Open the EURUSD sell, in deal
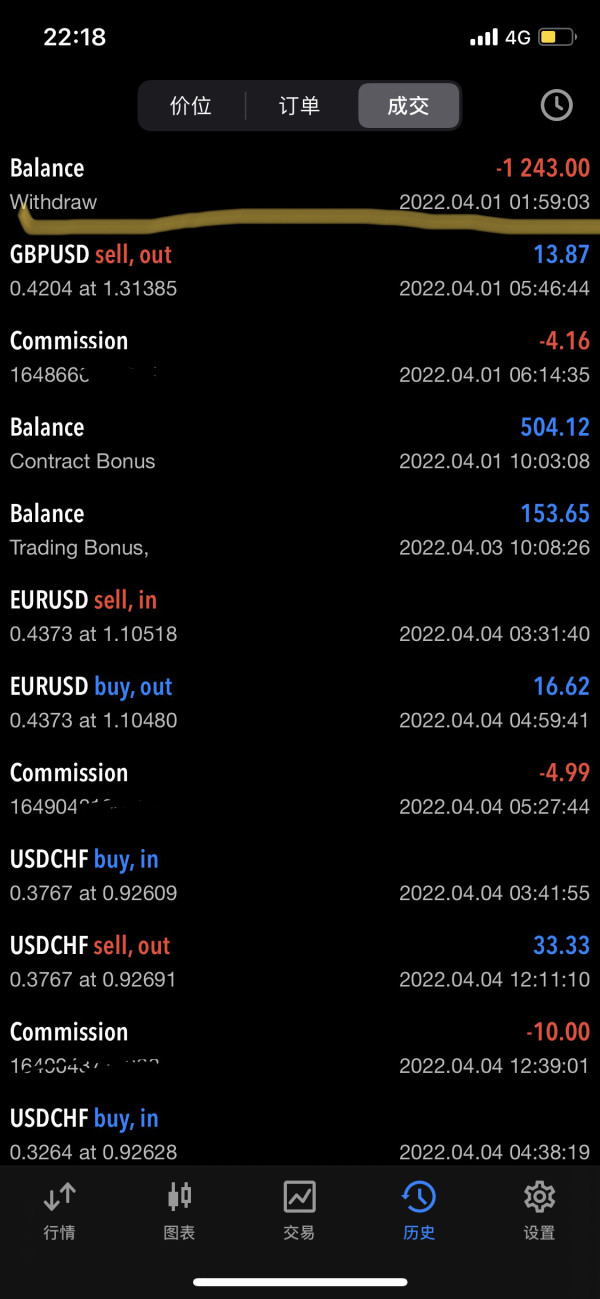This screenshot has height=1299, width=600. [300, 616]
